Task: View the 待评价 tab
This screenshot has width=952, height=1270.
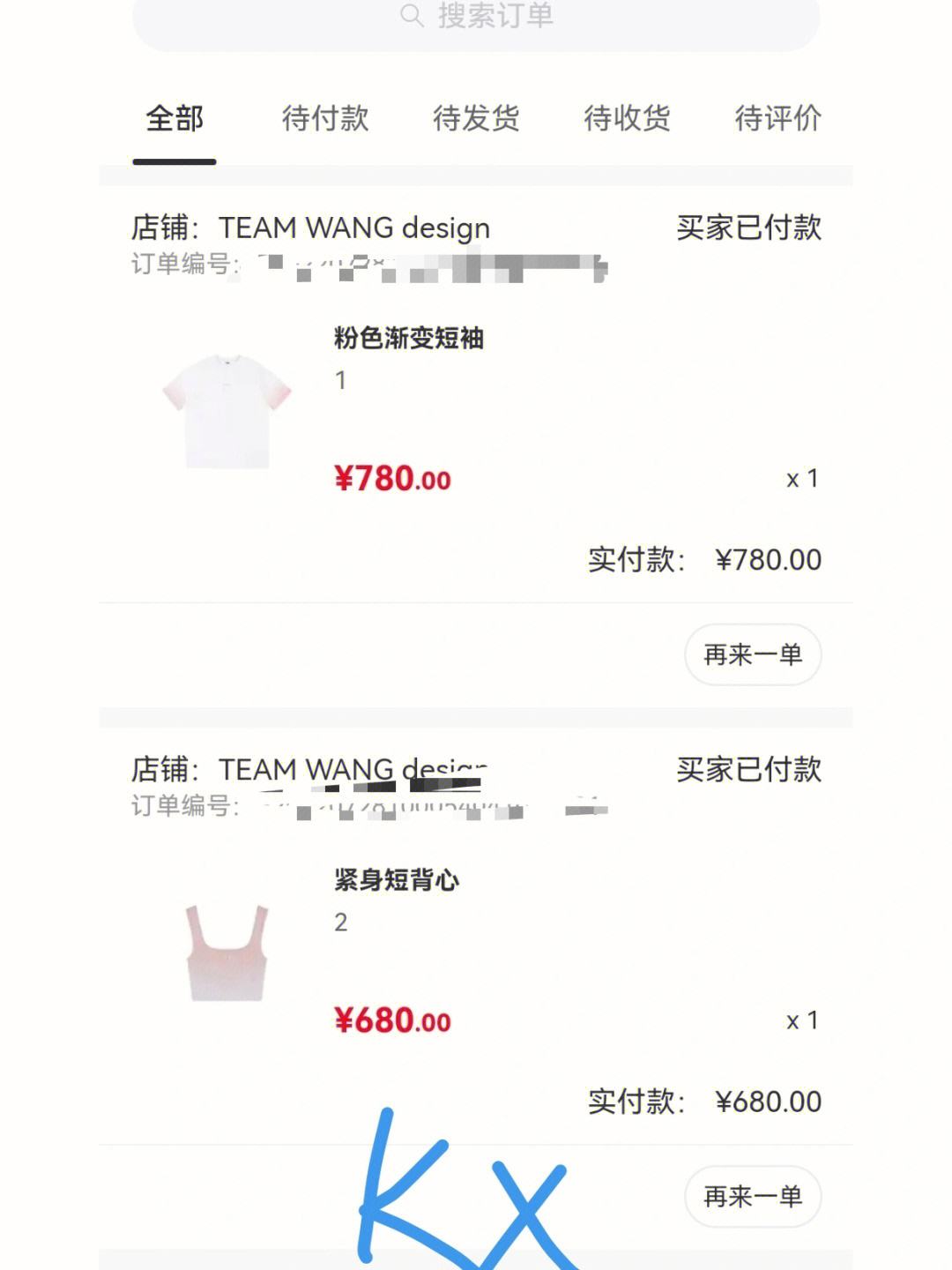Action: [x=777, y=118]
